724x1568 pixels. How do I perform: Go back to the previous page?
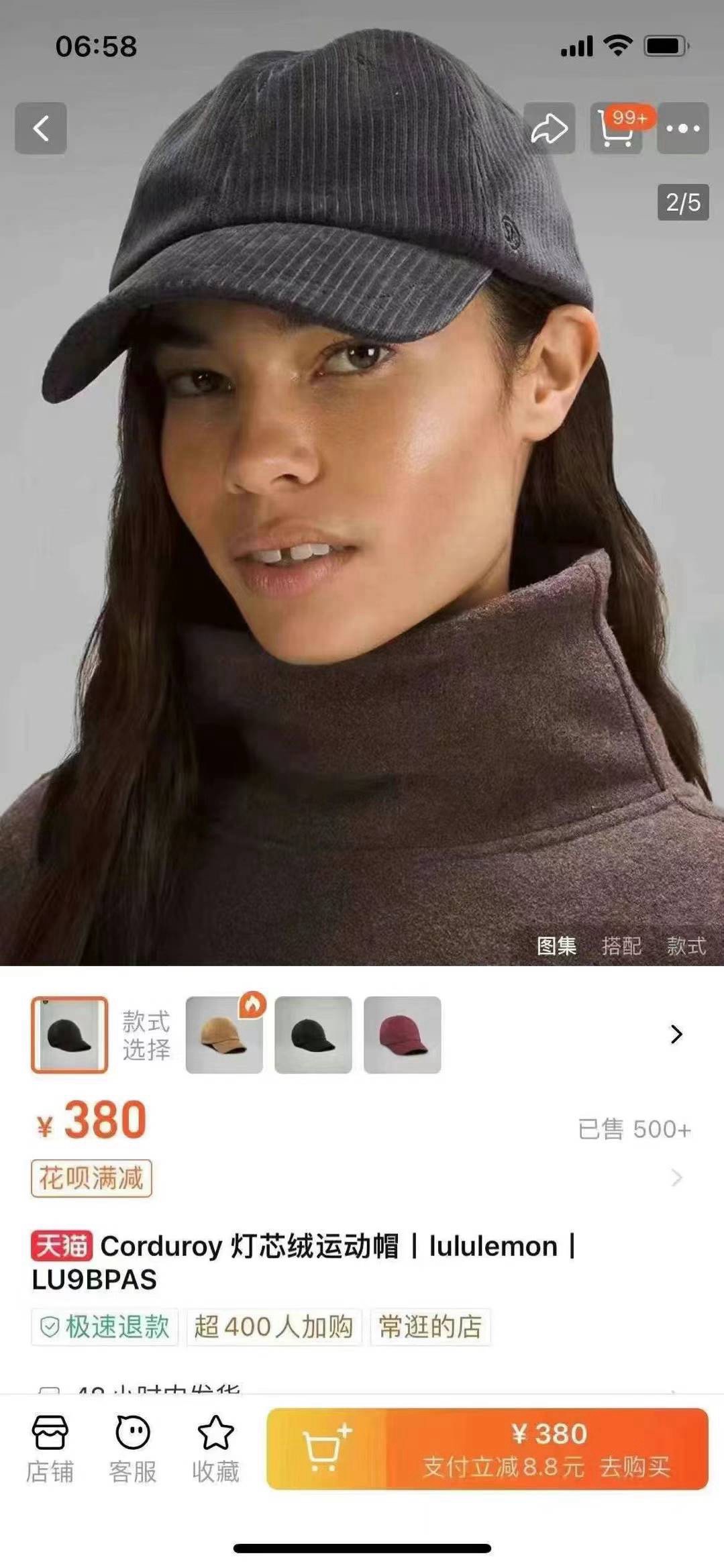pos(41,128)
